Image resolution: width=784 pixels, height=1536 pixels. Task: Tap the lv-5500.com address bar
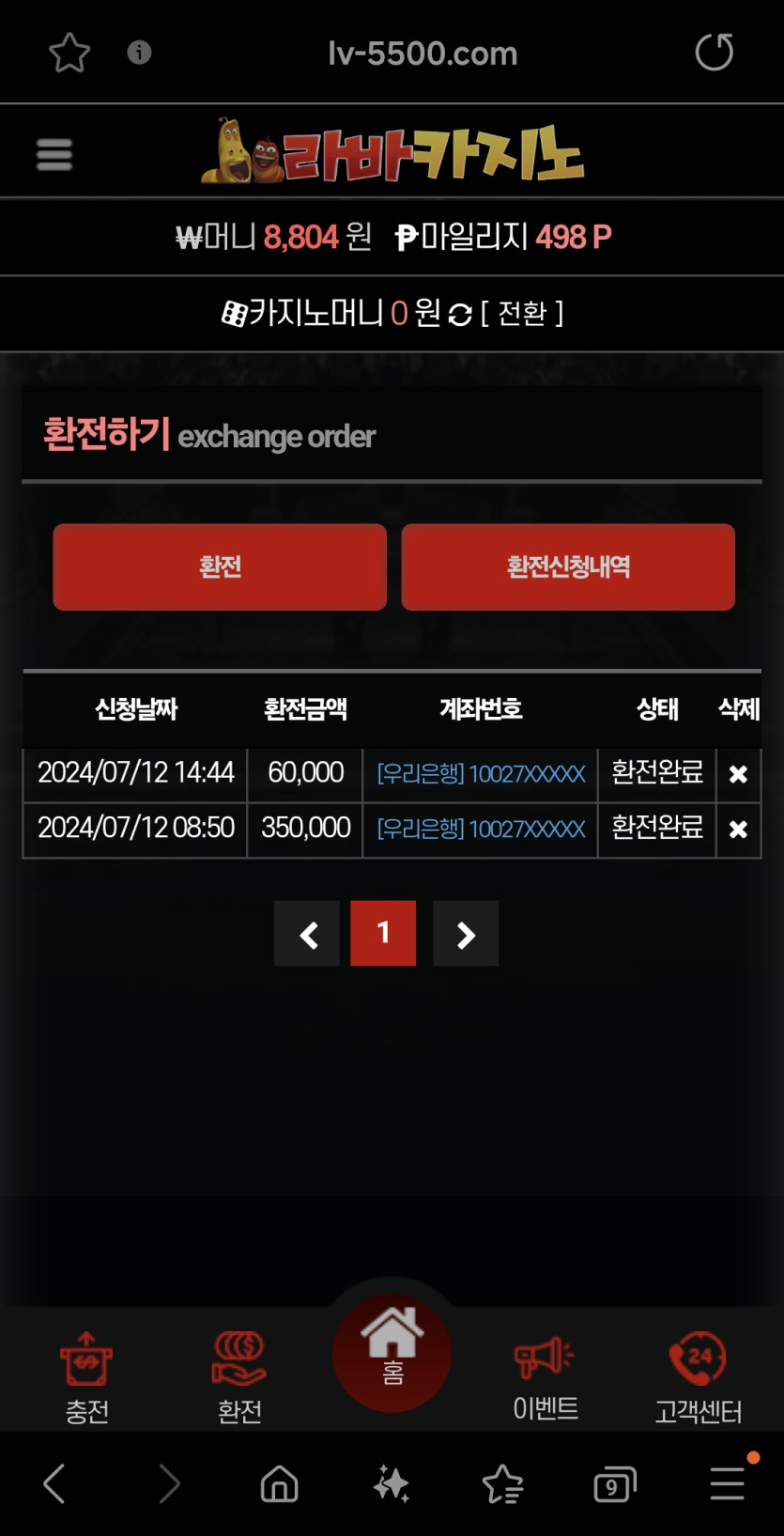click(423, 54)
